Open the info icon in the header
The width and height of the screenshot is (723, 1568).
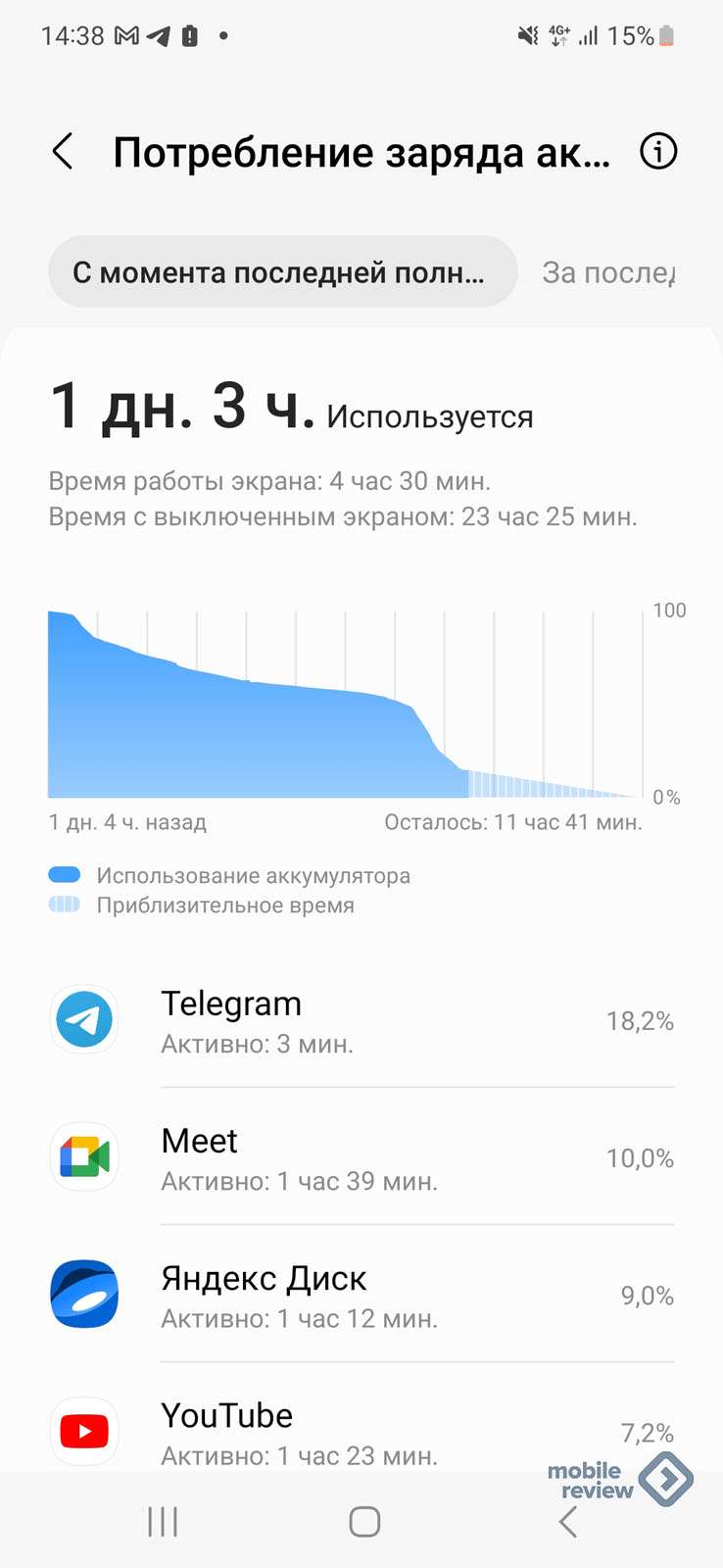pyautogui.click(x=658, y=152)
